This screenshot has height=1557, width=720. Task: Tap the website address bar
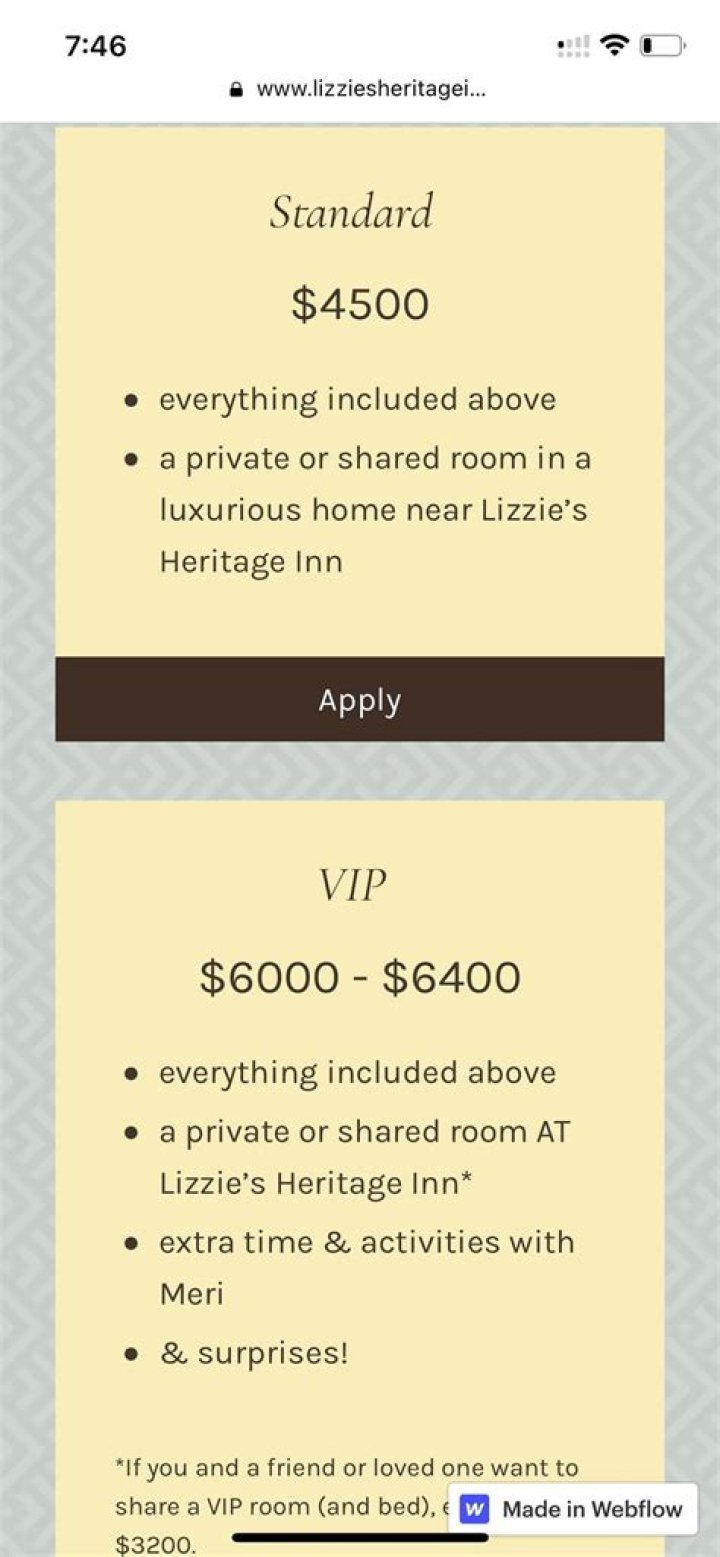[360, 89]
